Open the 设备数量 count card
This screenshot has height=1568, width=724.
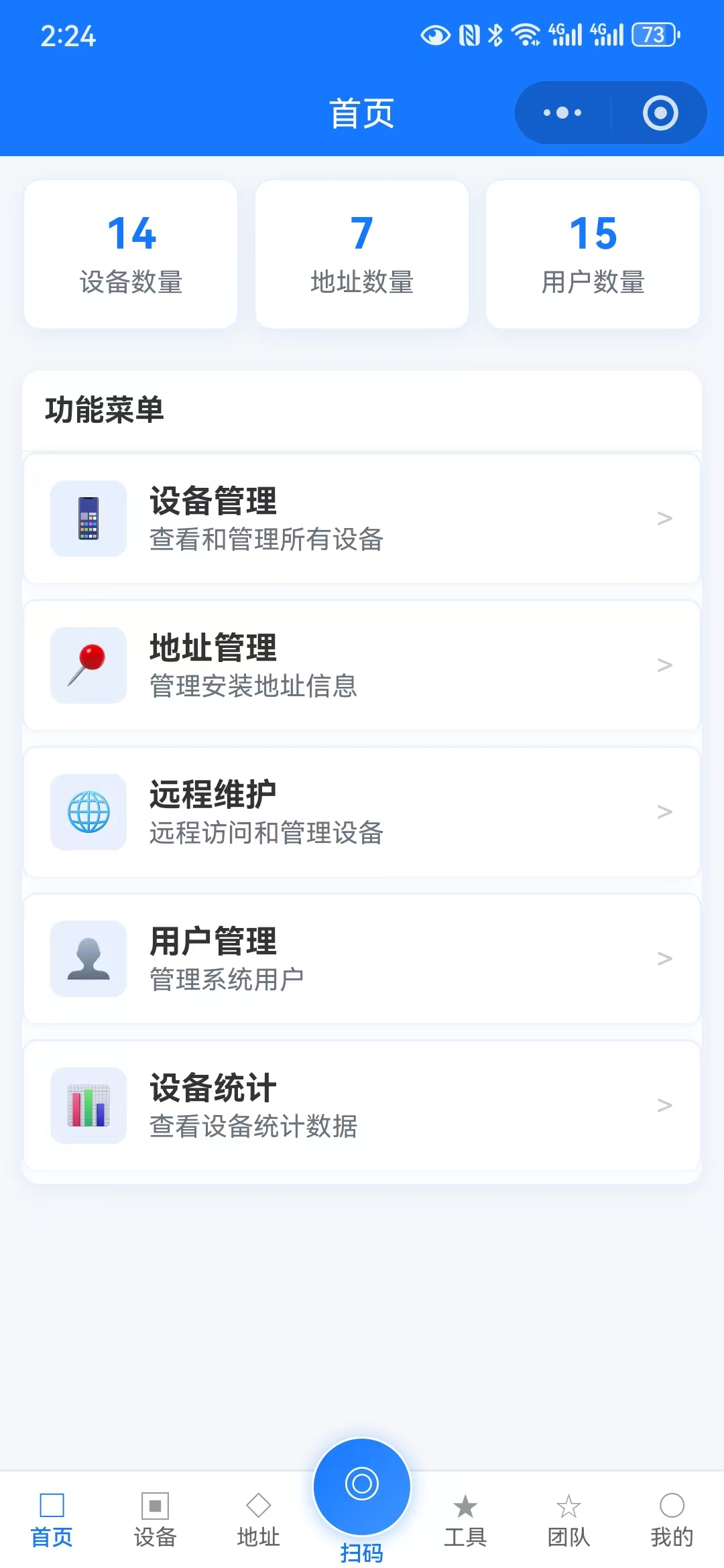pos(131,255)
